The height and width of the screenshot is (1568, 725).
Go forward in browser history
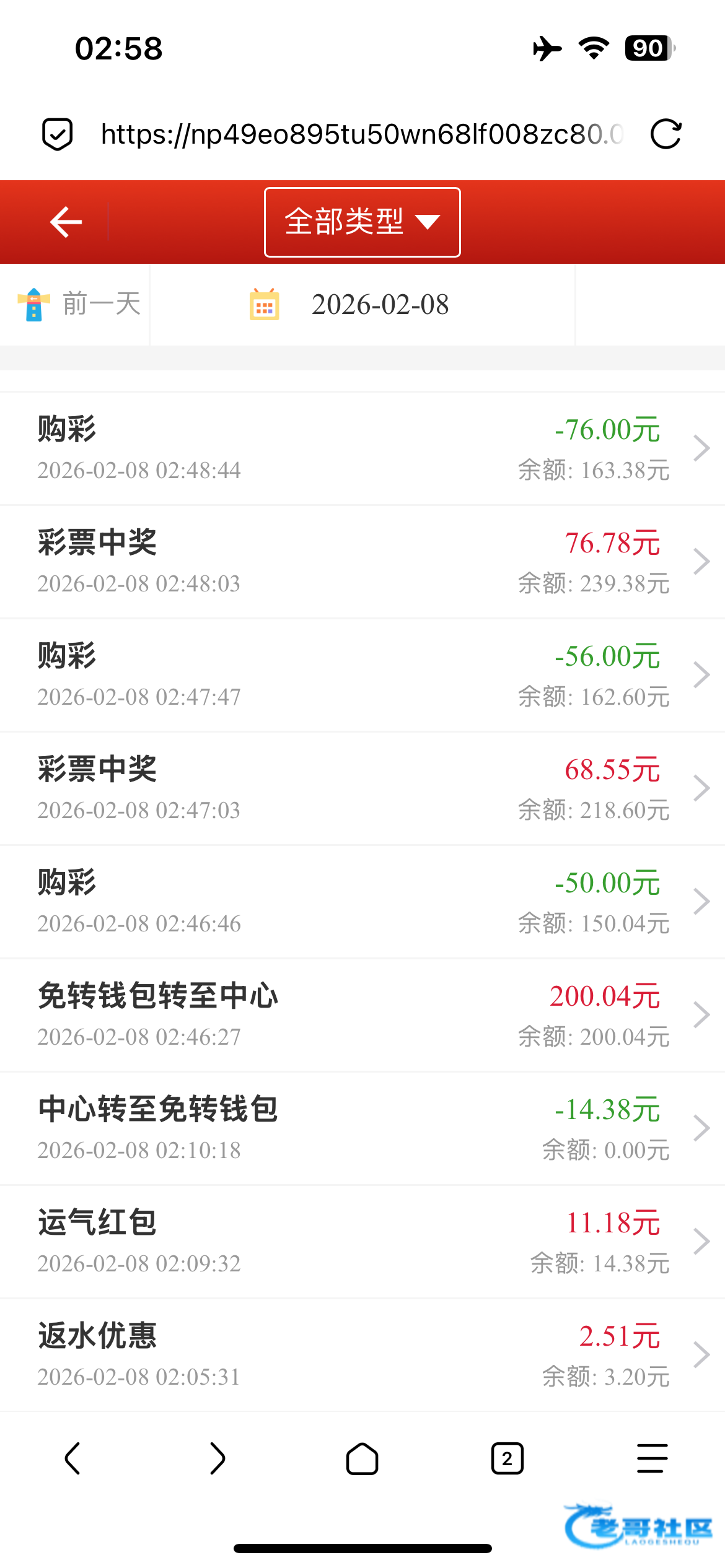point(217,1458)
